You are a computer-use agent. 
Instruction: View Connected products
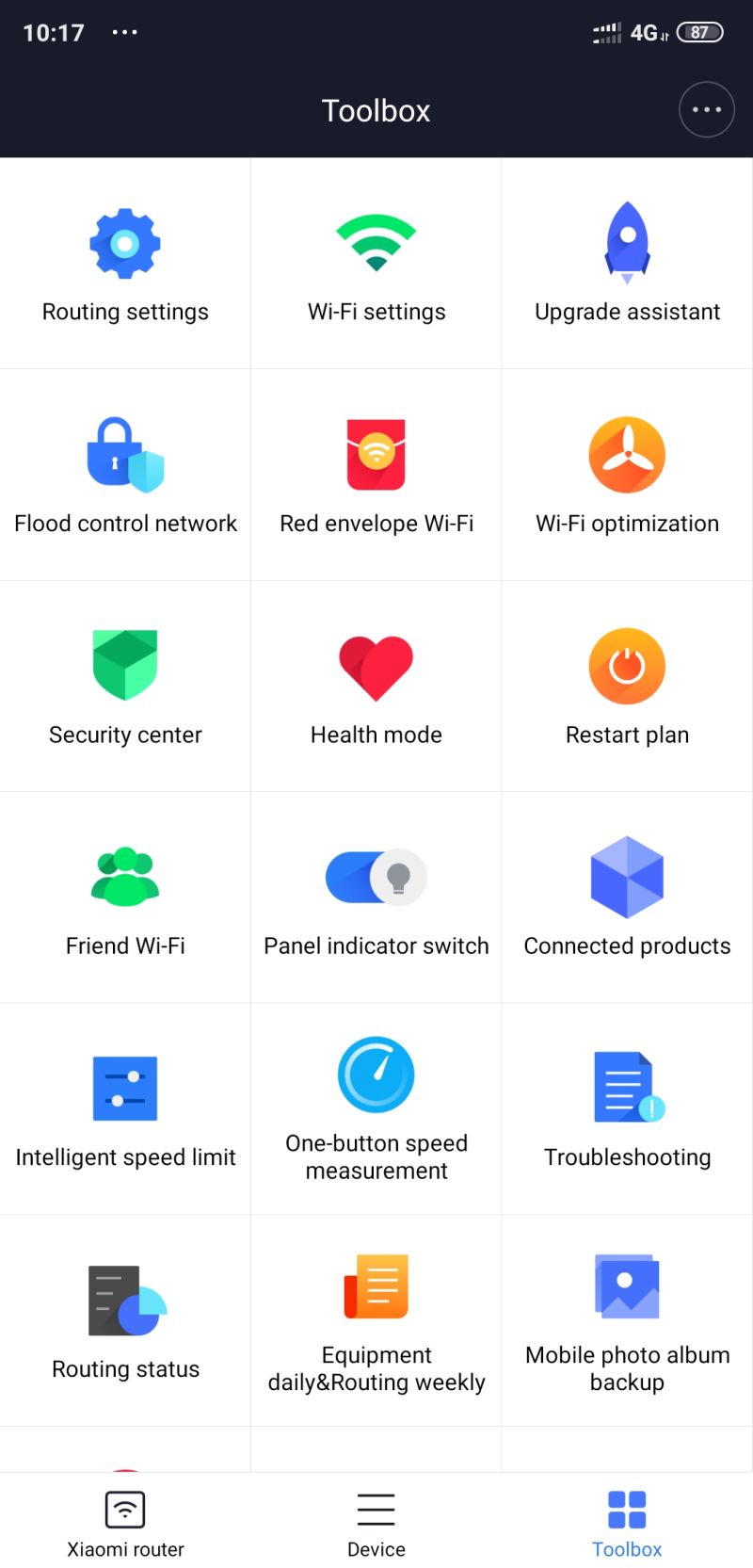pyautogui.click(x=627, y=897)
